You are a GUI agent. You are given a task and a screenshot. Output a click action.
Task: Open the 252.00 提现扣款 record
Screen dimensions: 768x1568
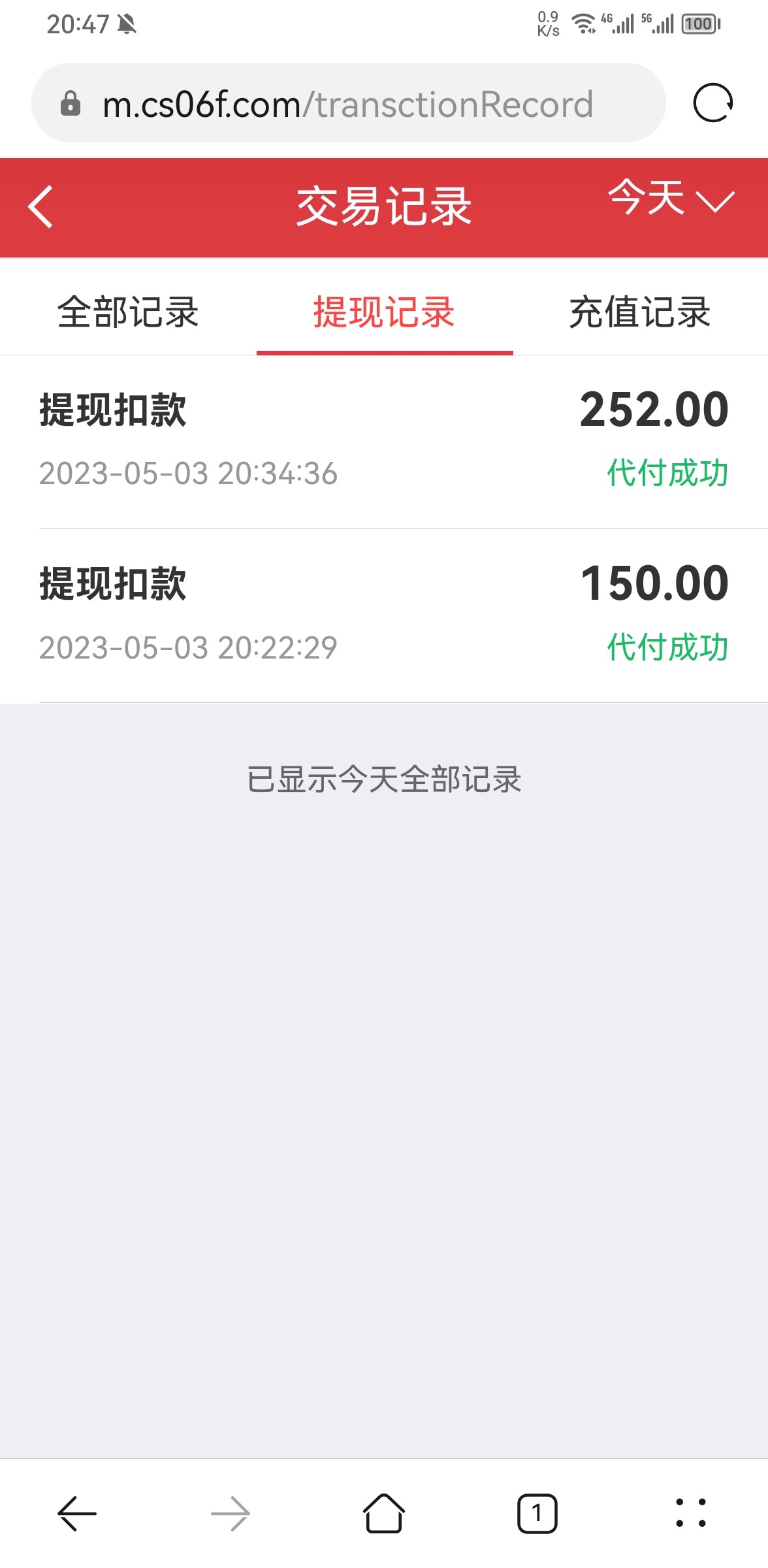[x=384, y=440]
